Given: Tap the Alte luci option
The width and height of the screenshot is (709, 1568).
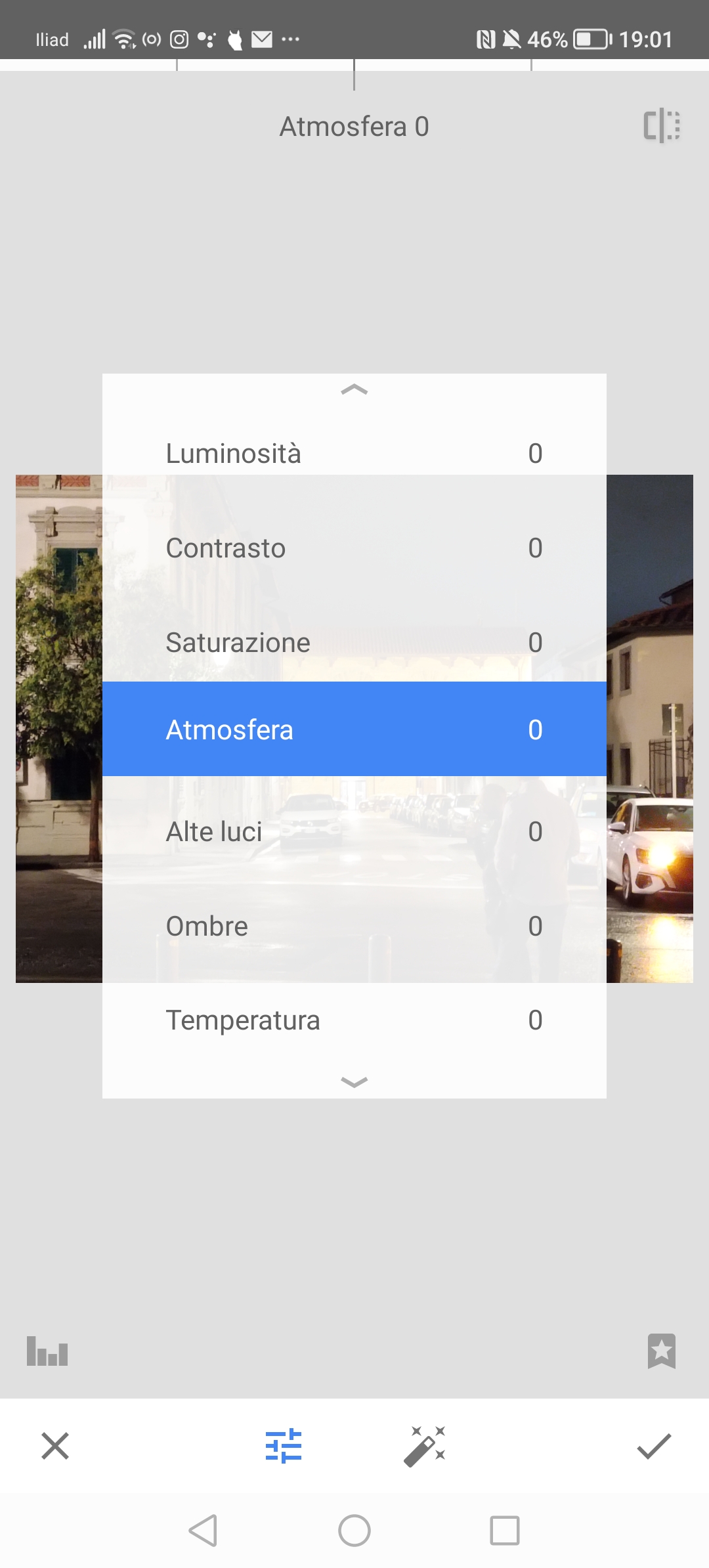Looking at the screenshot, I should point(354,831).
